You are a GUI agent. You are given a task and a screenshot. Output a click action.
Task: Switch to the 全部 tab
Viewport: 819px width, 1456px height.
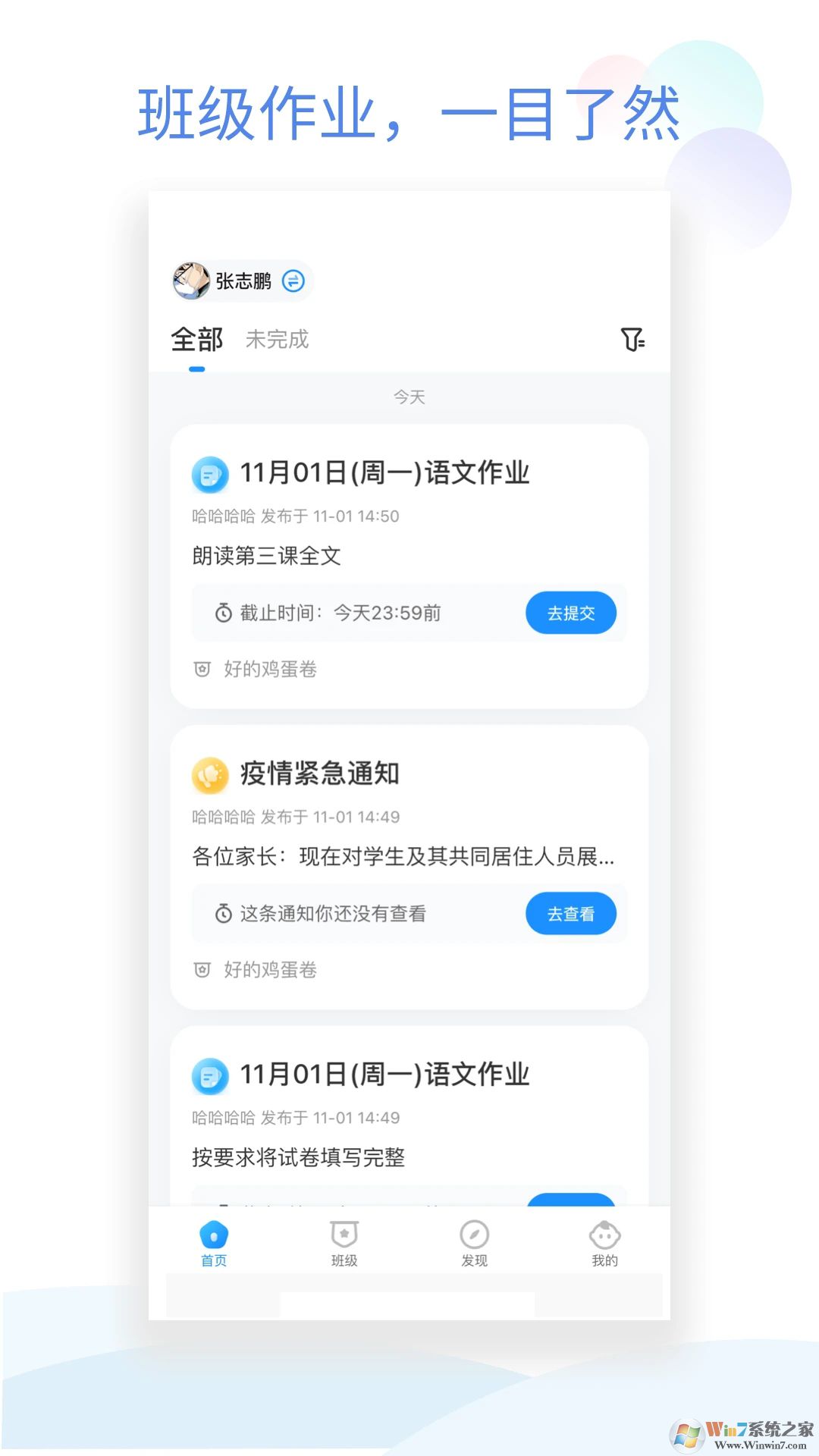click(196, 339)
